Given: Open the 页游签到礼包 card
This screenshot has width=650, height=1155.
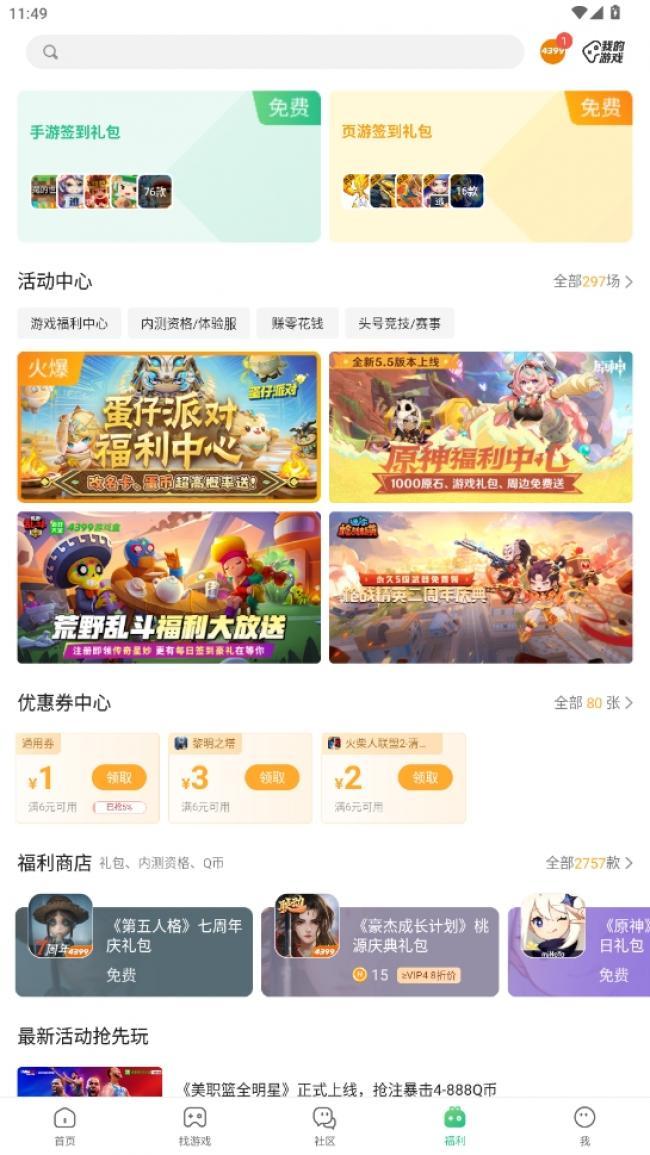Looking at the screenshot, I should click(x=480, y=166).
